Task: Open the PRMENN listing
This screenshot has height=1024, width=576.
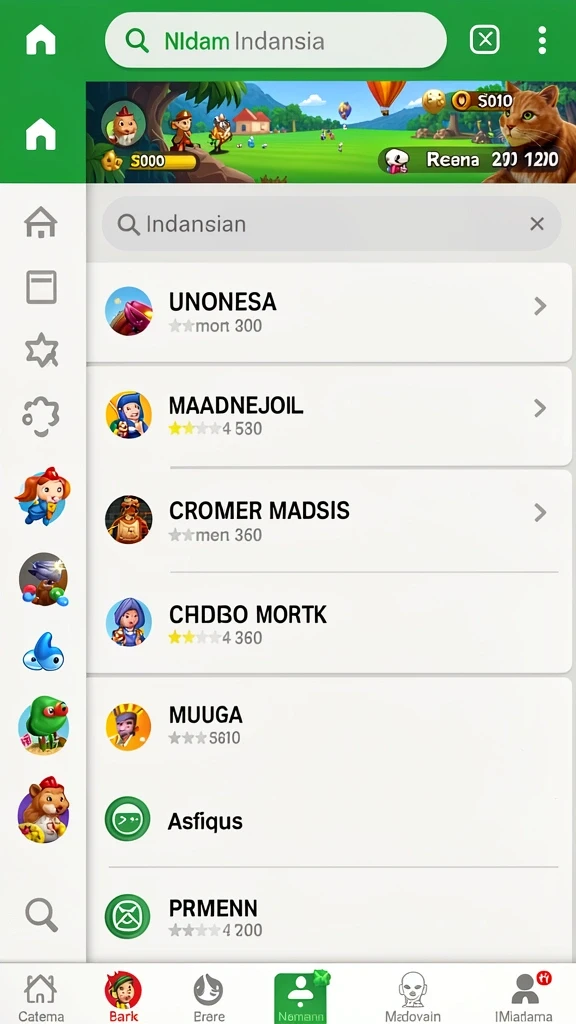Action: pyautogui.click(x=329, y=916)
